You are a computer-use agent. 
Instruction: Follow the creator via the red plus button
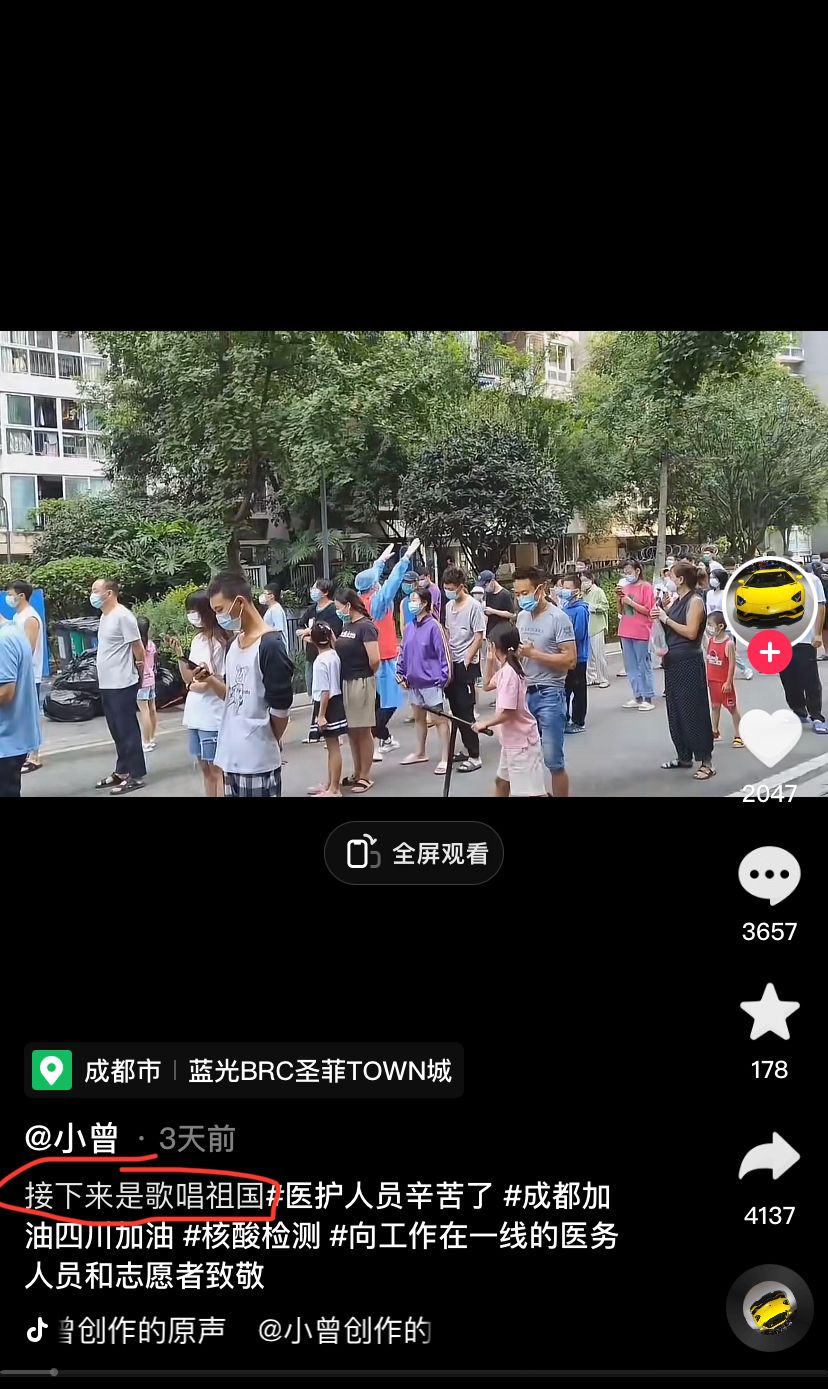click(769, 653)
